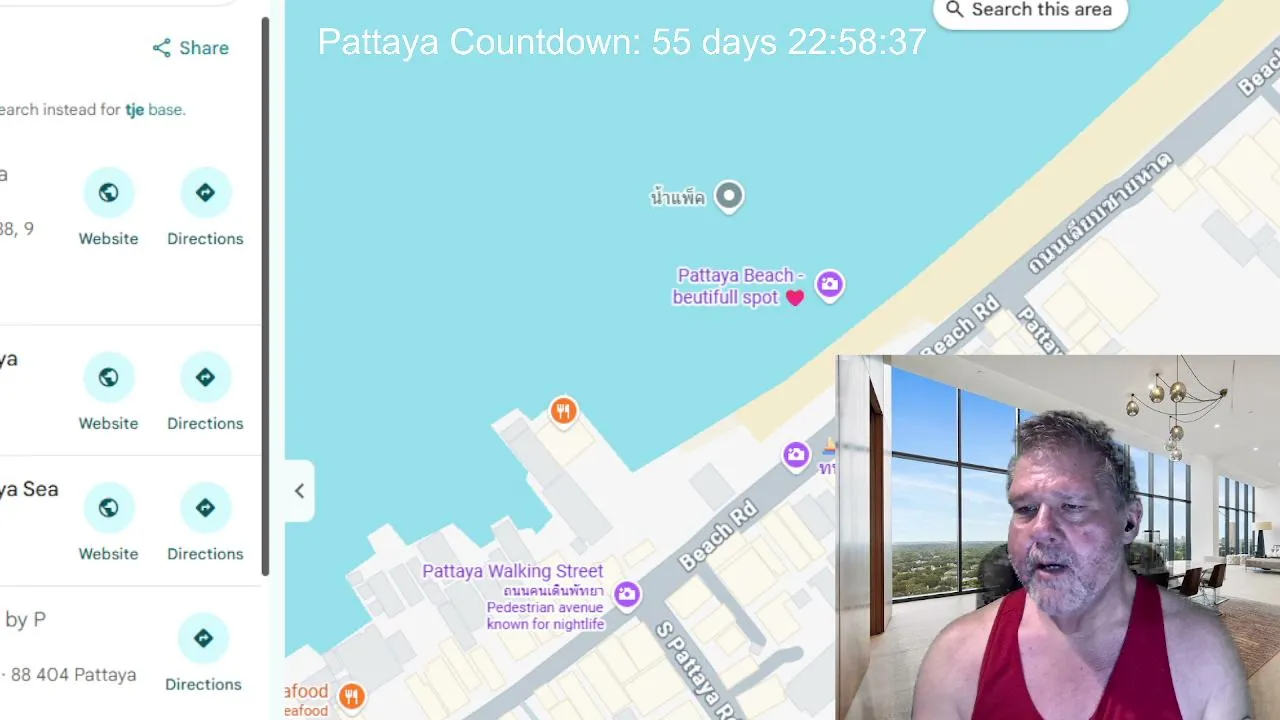Tap the Share button

tap(190, 48)
